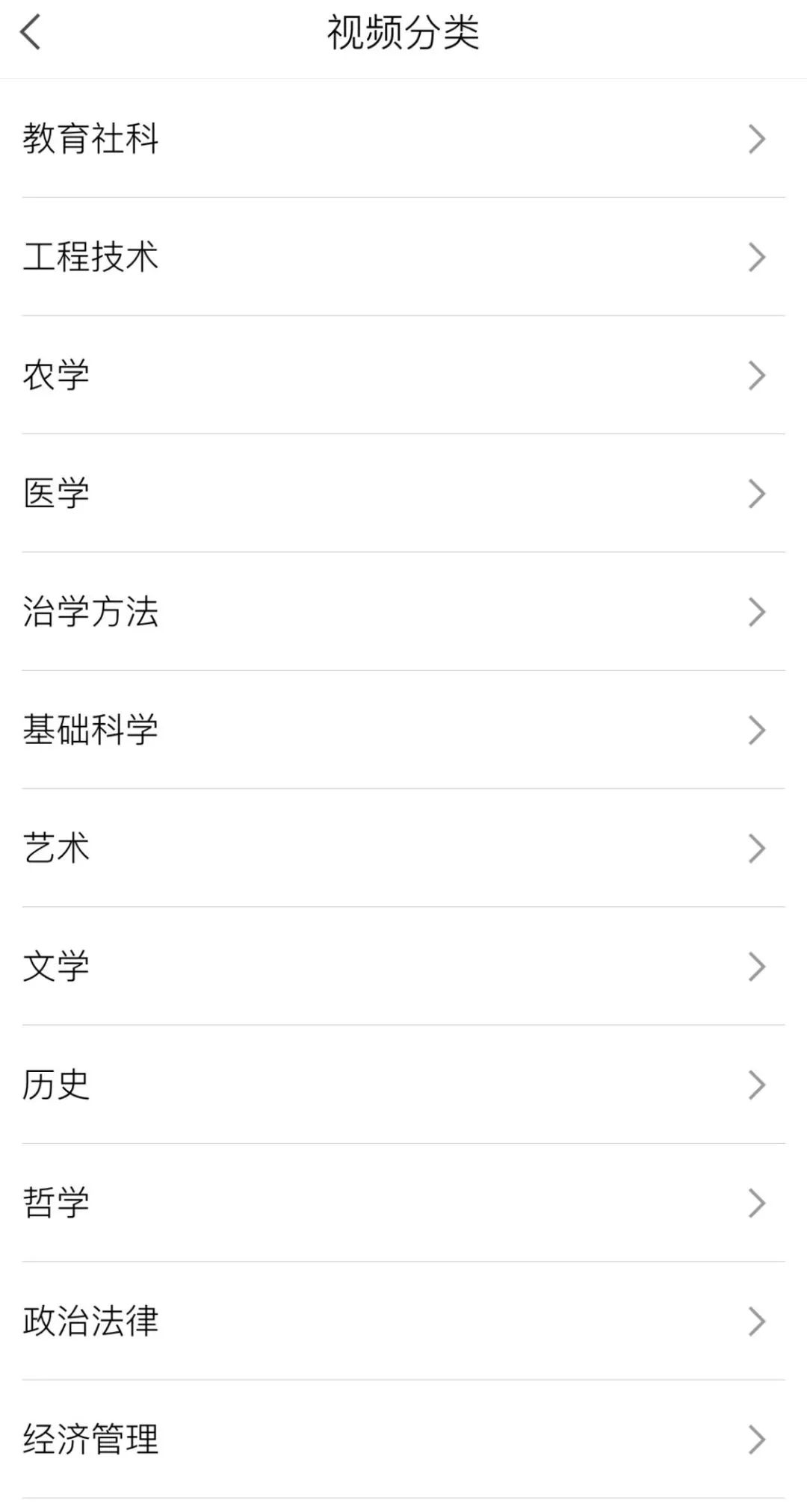The width and height of the screenshot is (807, 1512).
Task: Open the 经济管理 category
Action: [403, 1439]
